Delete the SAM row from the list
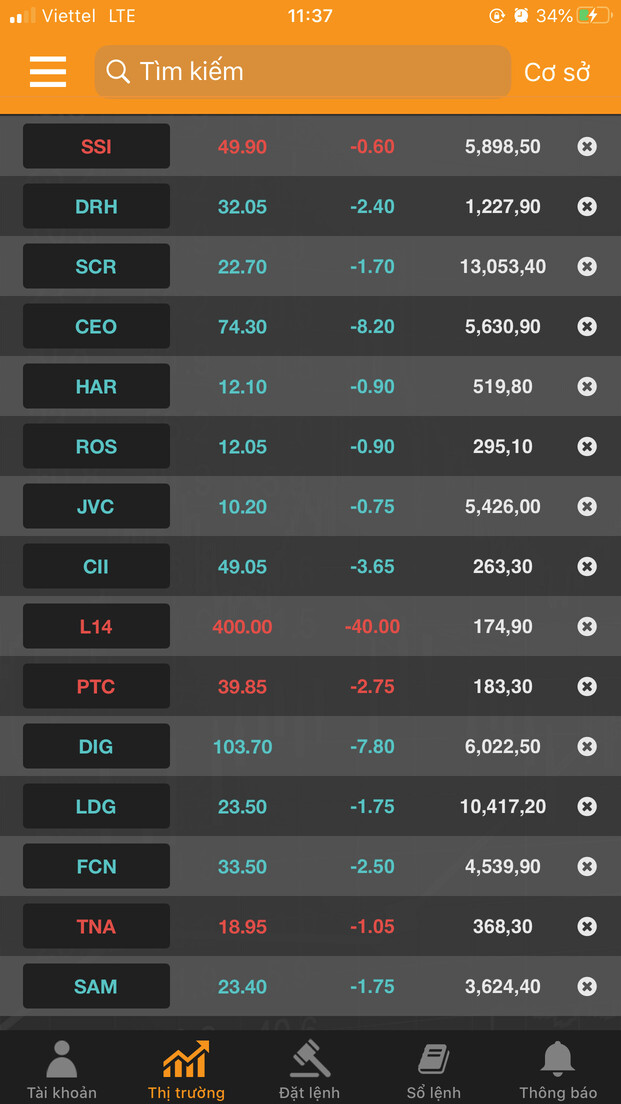Screen dimensions: 621x1104 pyautogui.click(x=587, y=987)
